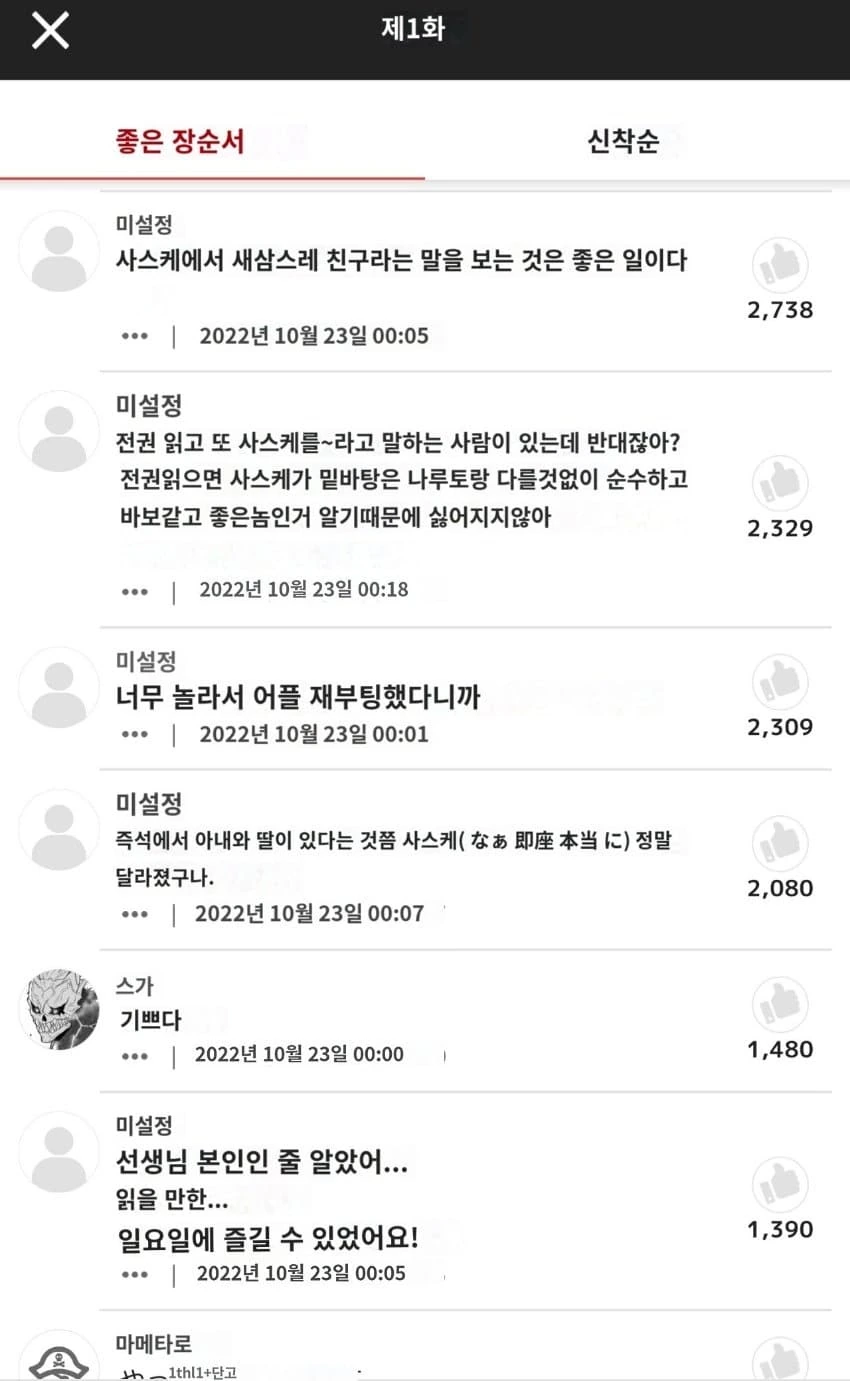Like the comment with 2,080 likes
Viewport: 850px width, 1381px height.
[780, 844]
